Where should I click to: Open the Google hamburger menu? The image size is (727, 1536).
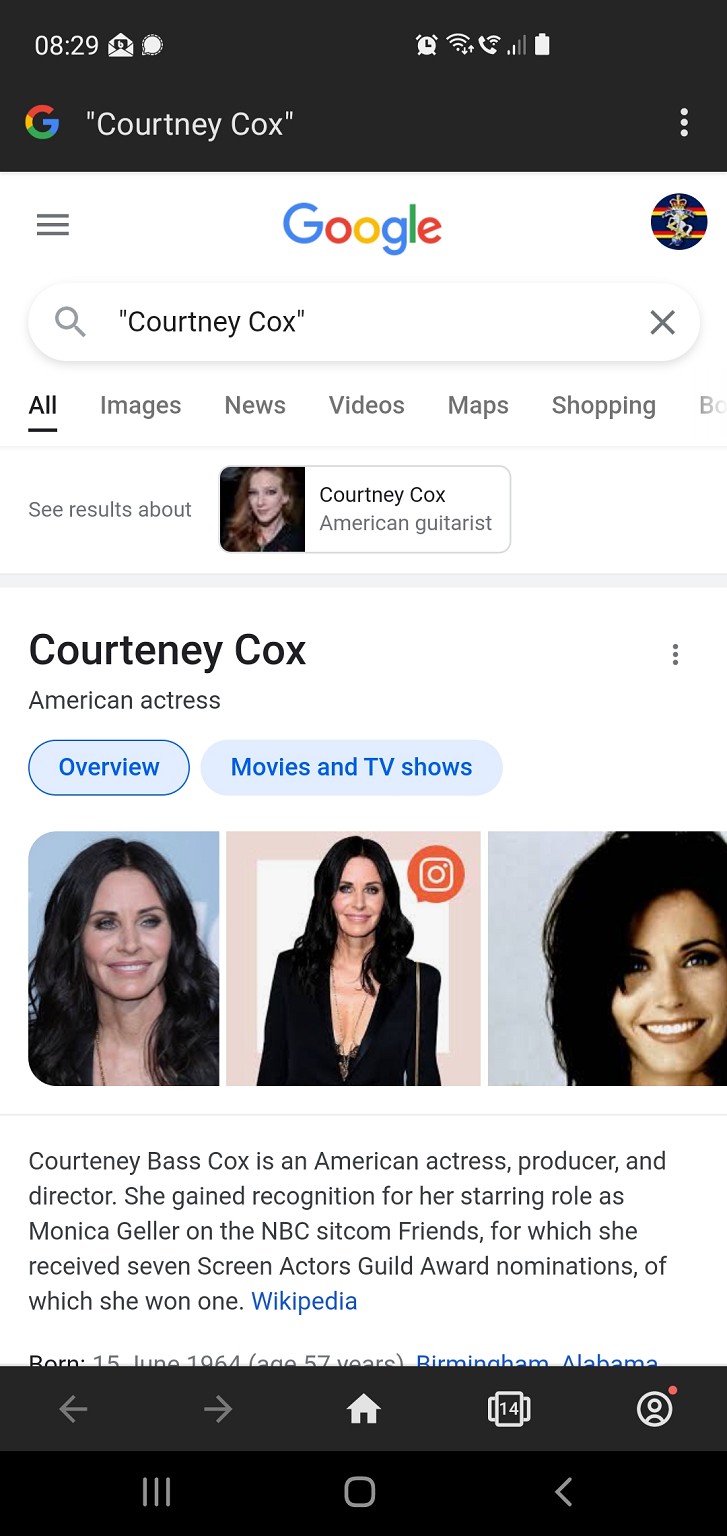tap(53, 225)
